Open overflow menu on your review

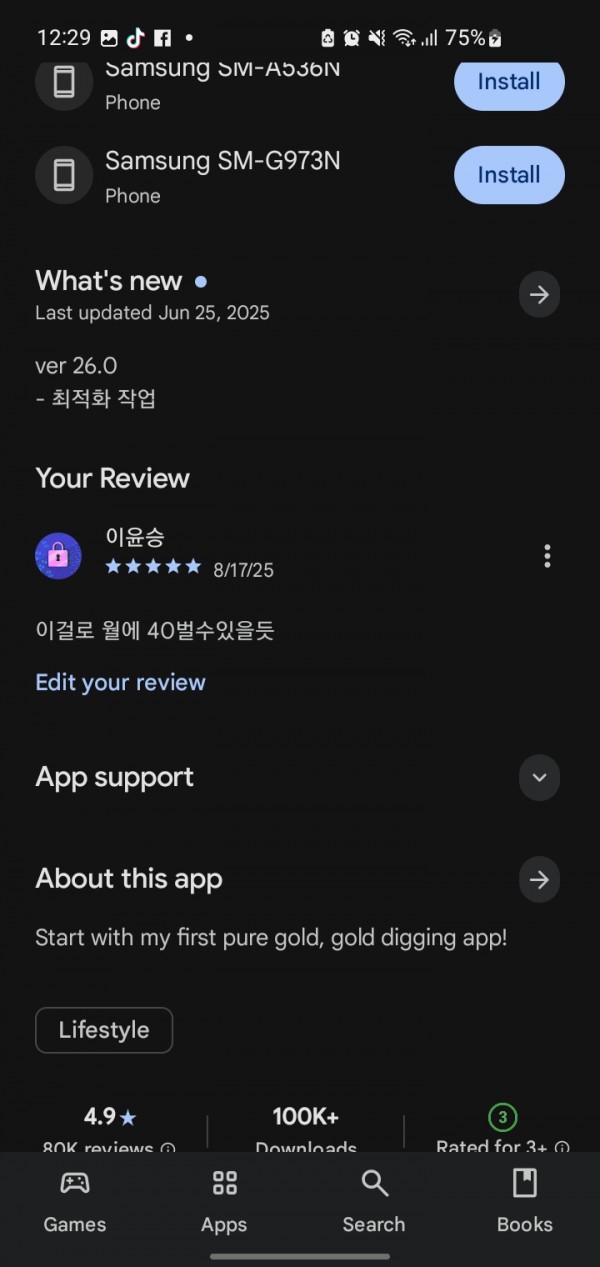coord(547,556)
